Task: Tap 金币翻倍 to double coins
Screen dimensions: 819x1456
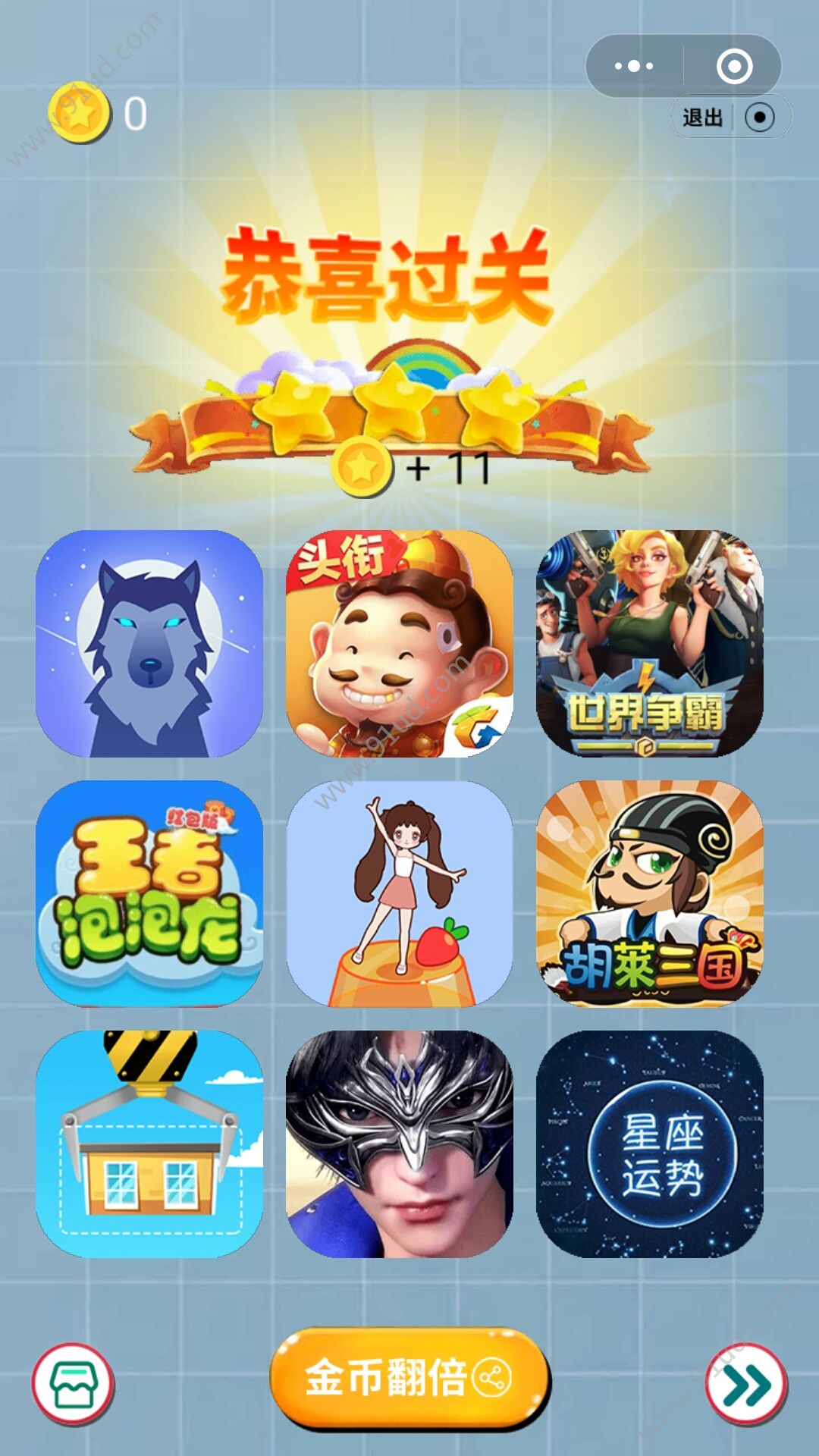Action: click(x=409, y=1377)
